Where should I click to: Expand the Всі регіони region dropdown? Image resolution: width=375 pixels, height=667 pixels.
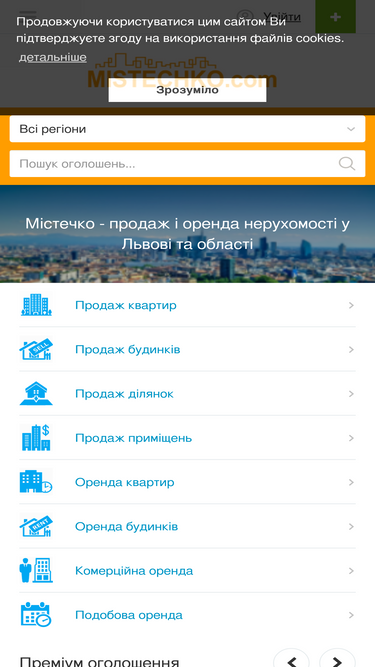coord(188,129)
